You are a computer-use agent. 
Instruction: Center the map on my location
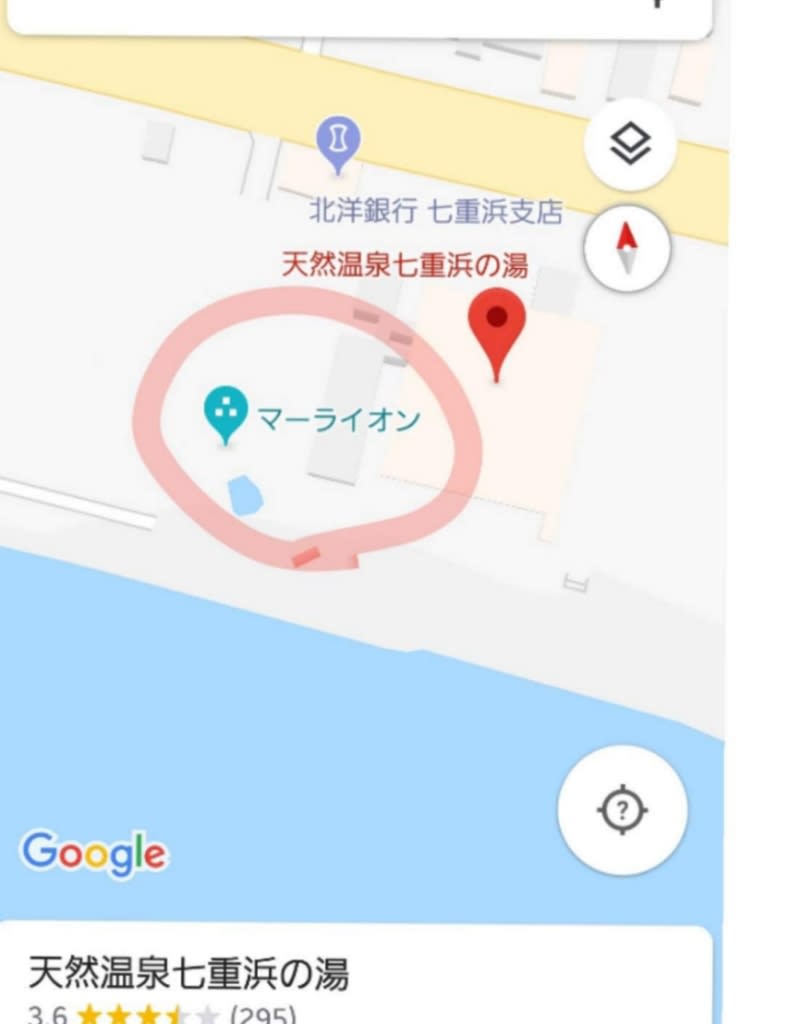tap(622, 808)
